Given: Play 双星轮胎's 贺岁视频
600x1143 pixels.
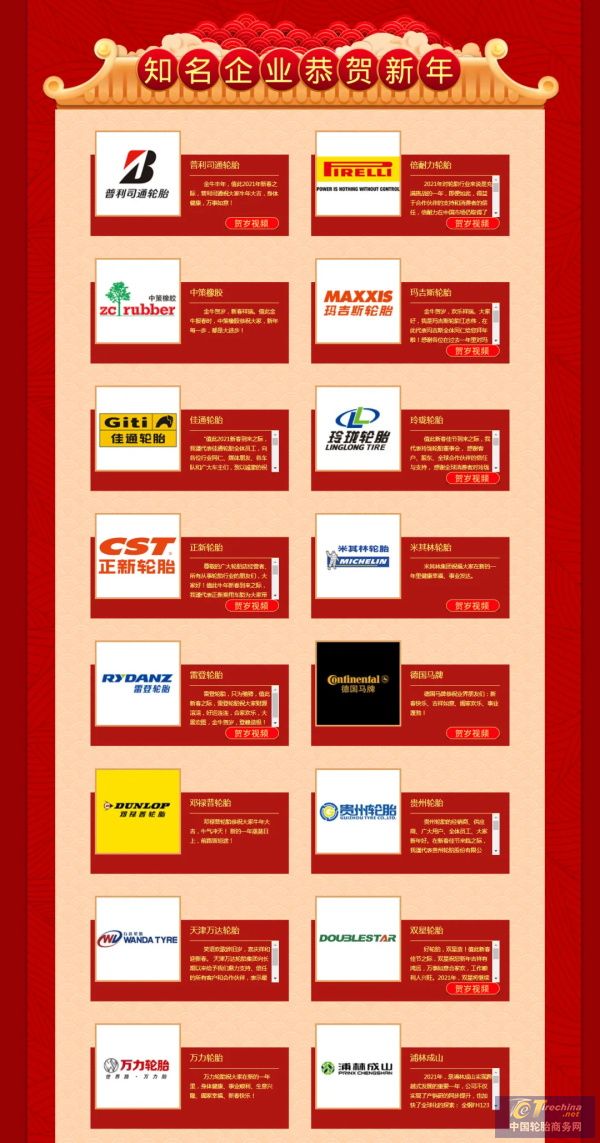Looking at the screenshot, I should [x=472, y=988].
